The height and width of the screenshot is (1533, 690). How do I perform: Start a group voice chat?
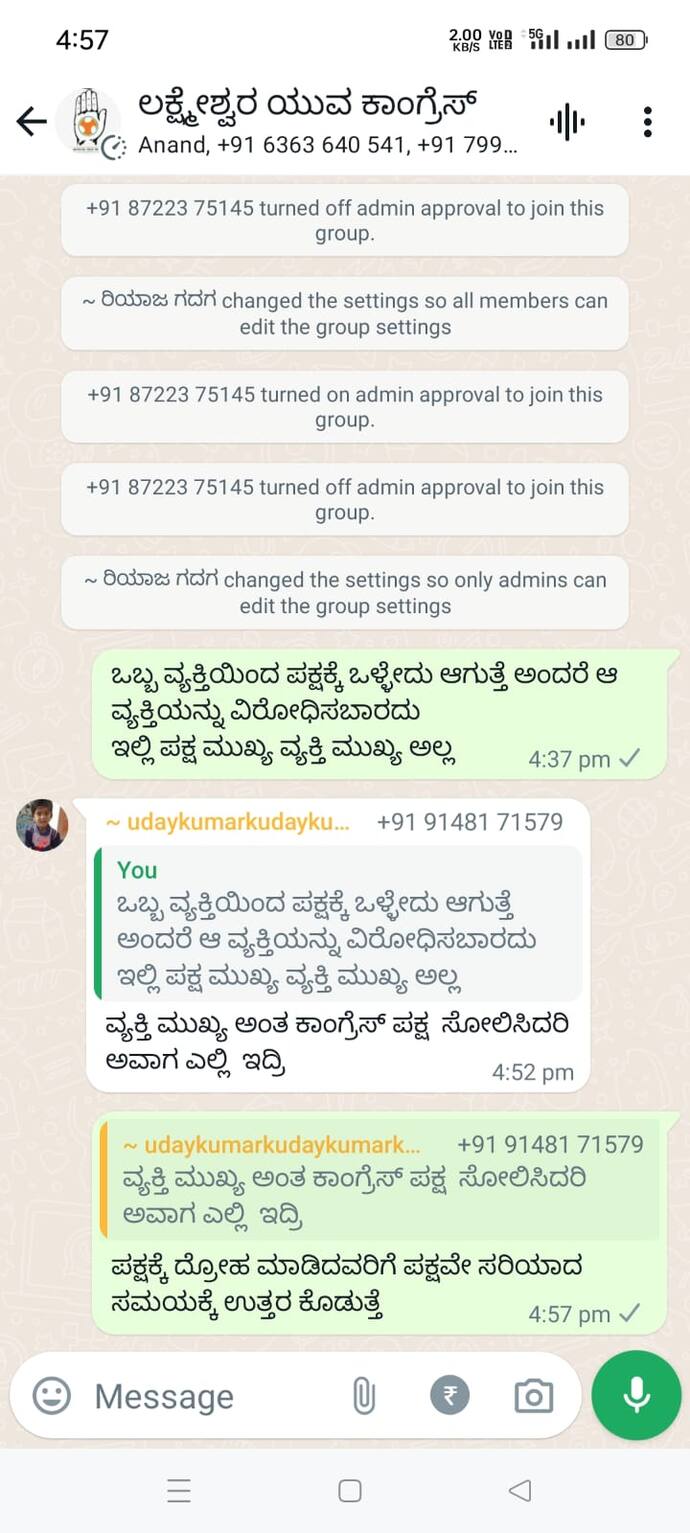click(567, 122)
